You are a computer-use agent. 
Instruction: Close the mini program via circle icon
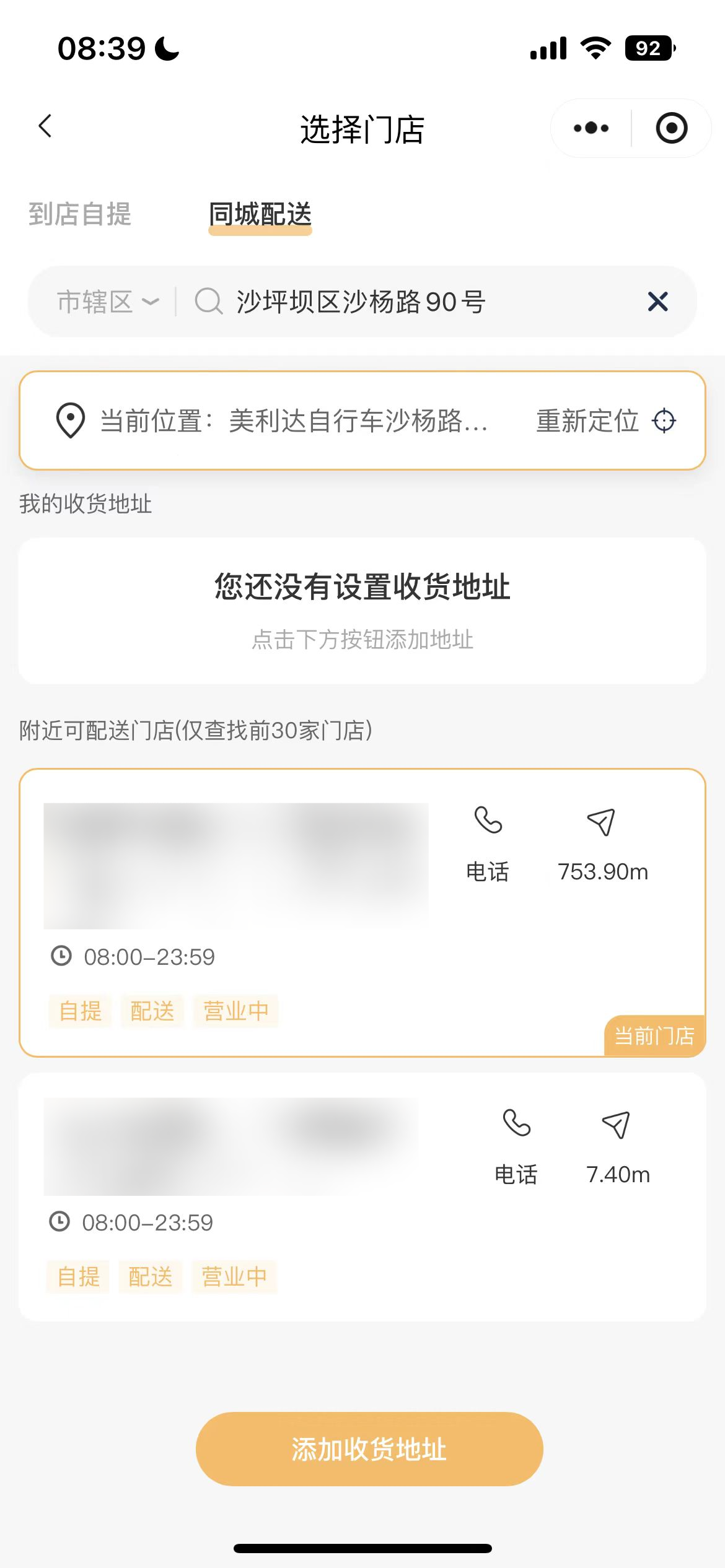672,128
